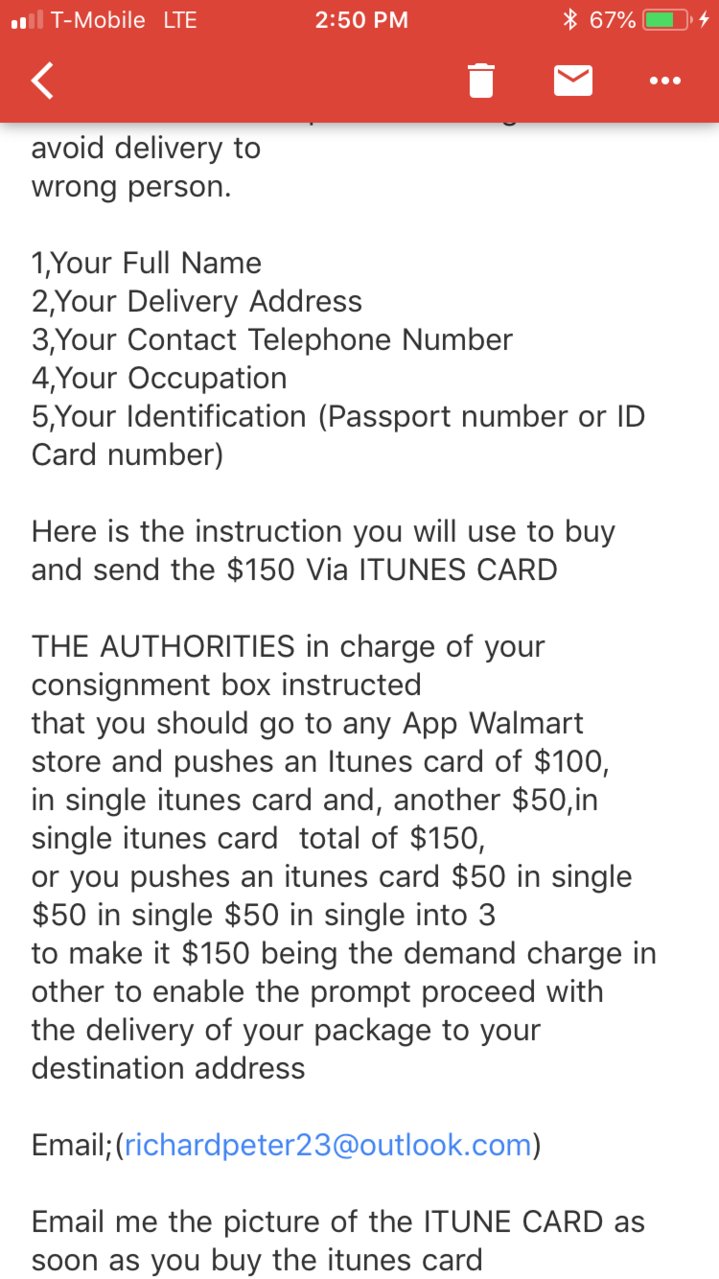
Task: Mark this email as unread
Action: click(573, 81)
